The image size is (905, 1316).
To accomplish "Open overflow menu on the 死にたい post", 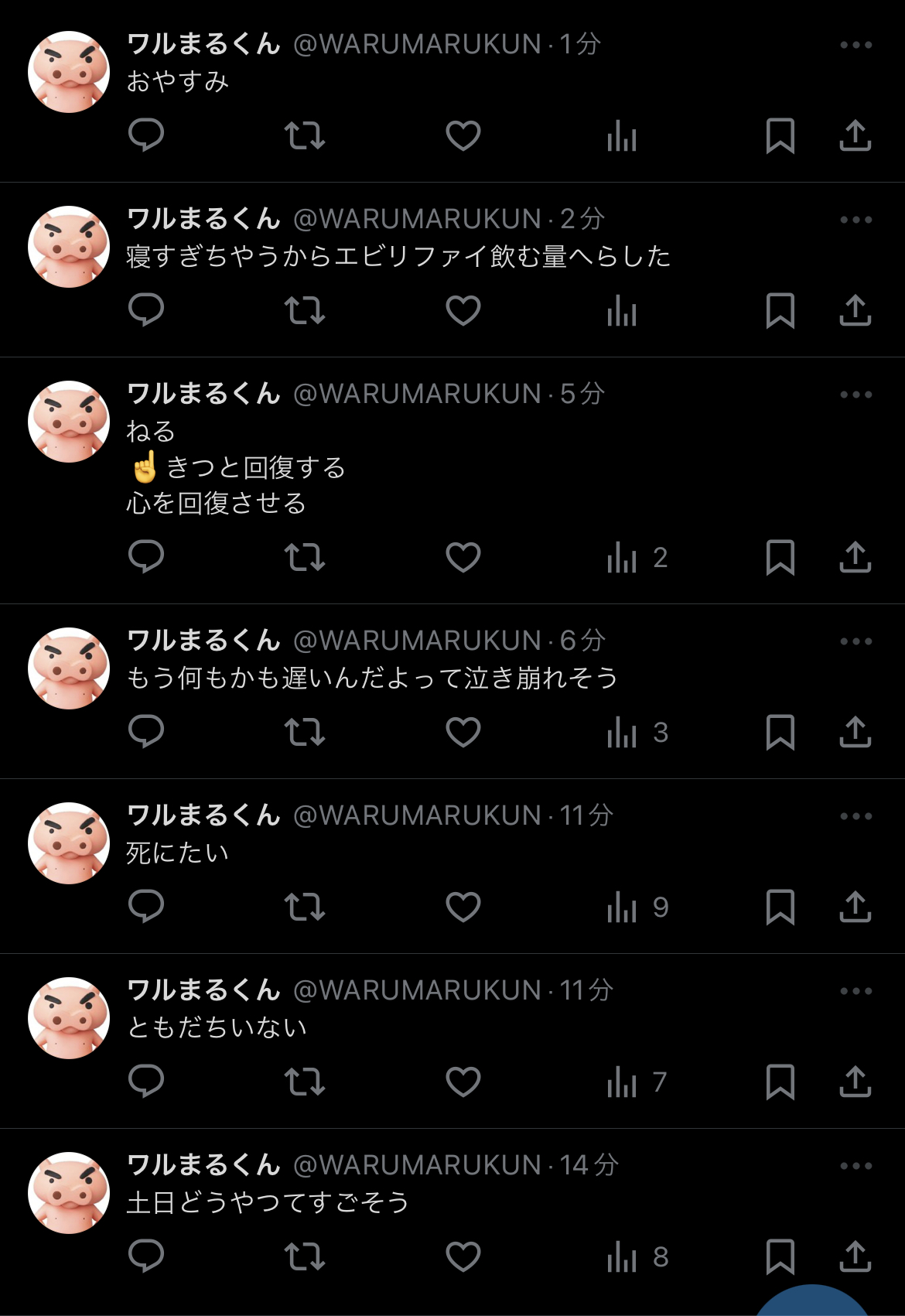I will (855, 816).
